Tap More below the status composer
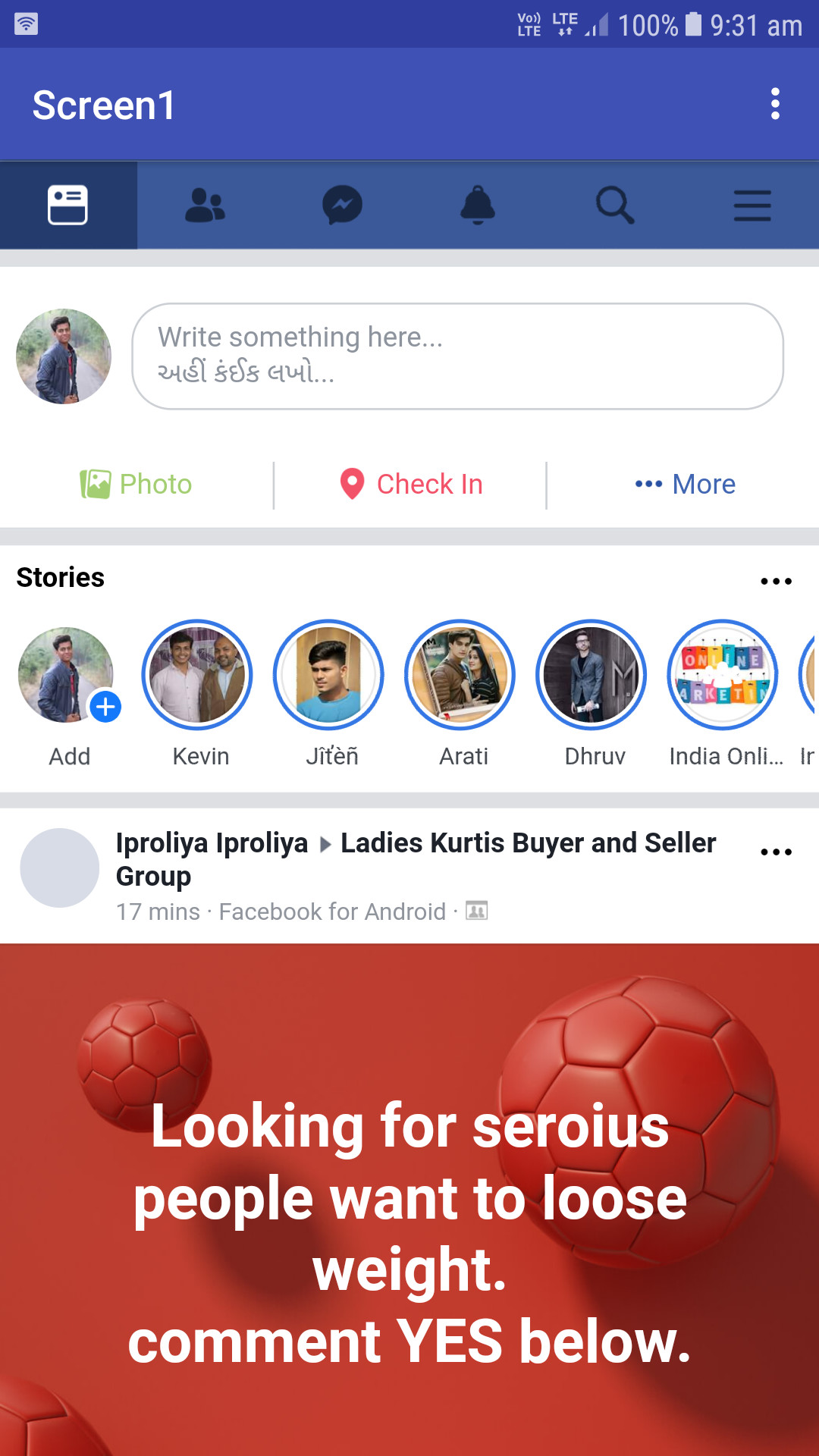819x1456 pixels. [686, 484]
